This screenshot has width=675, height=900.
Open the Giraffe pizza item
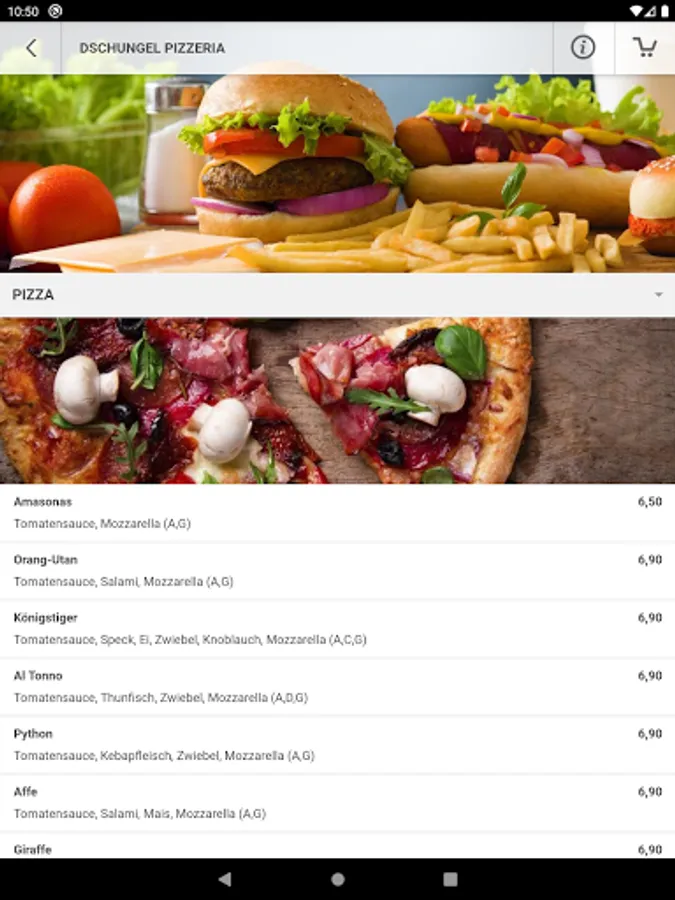pyautogui.click(x=337, y=848)
